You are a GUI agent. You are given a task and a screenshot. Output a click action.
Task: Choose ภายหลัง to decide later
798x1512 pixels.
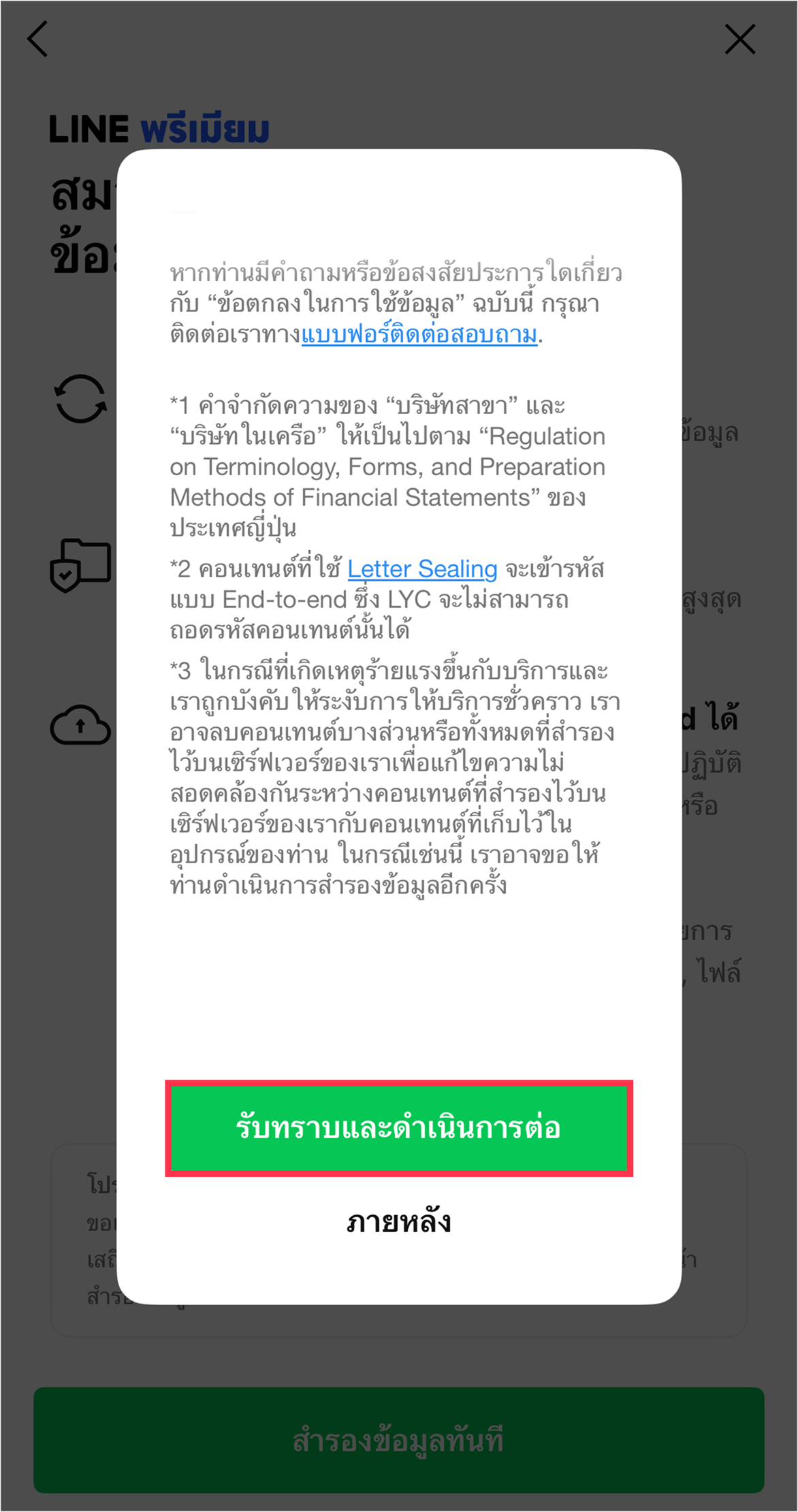click(x=398, y=1222)
